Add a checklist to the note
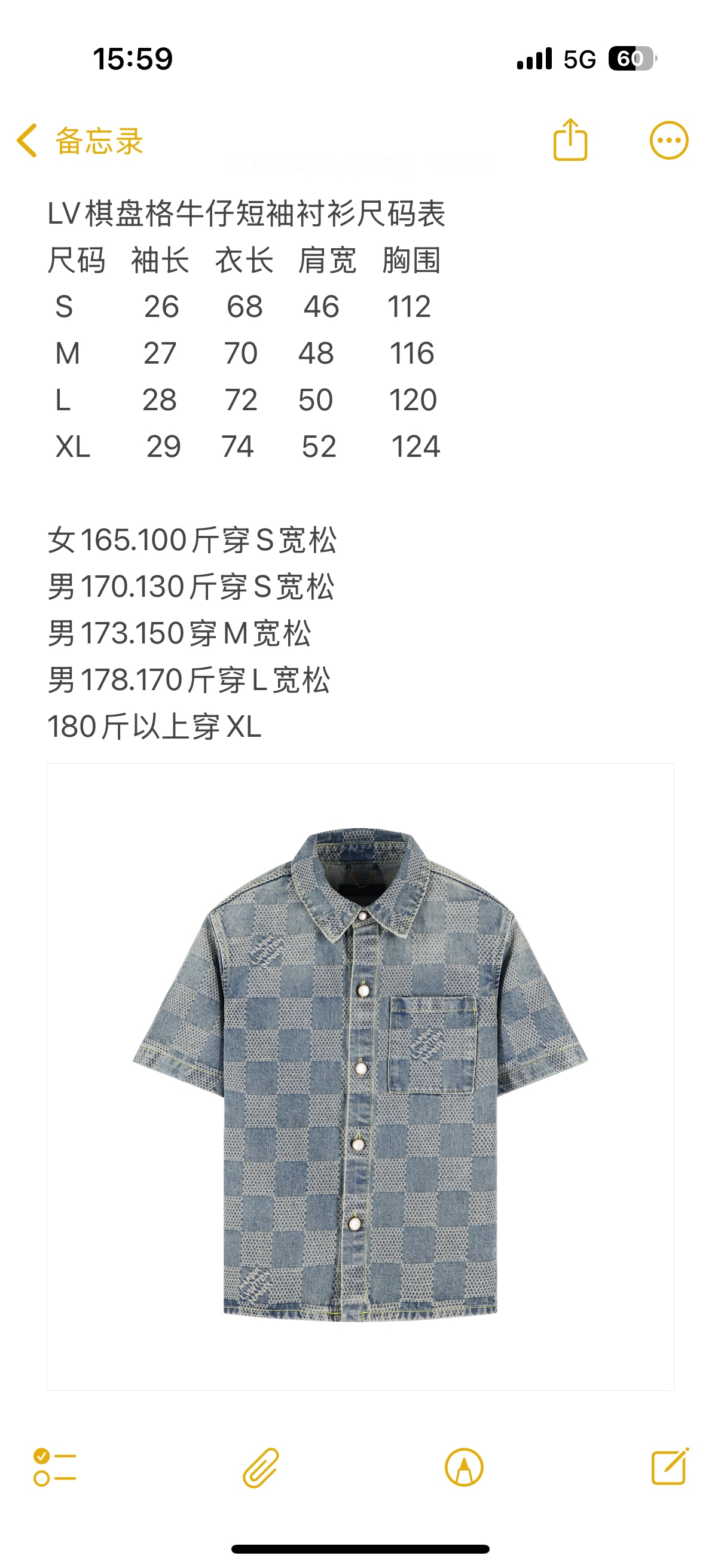This screenshot has width=721, height=1568. (55, 1467)
